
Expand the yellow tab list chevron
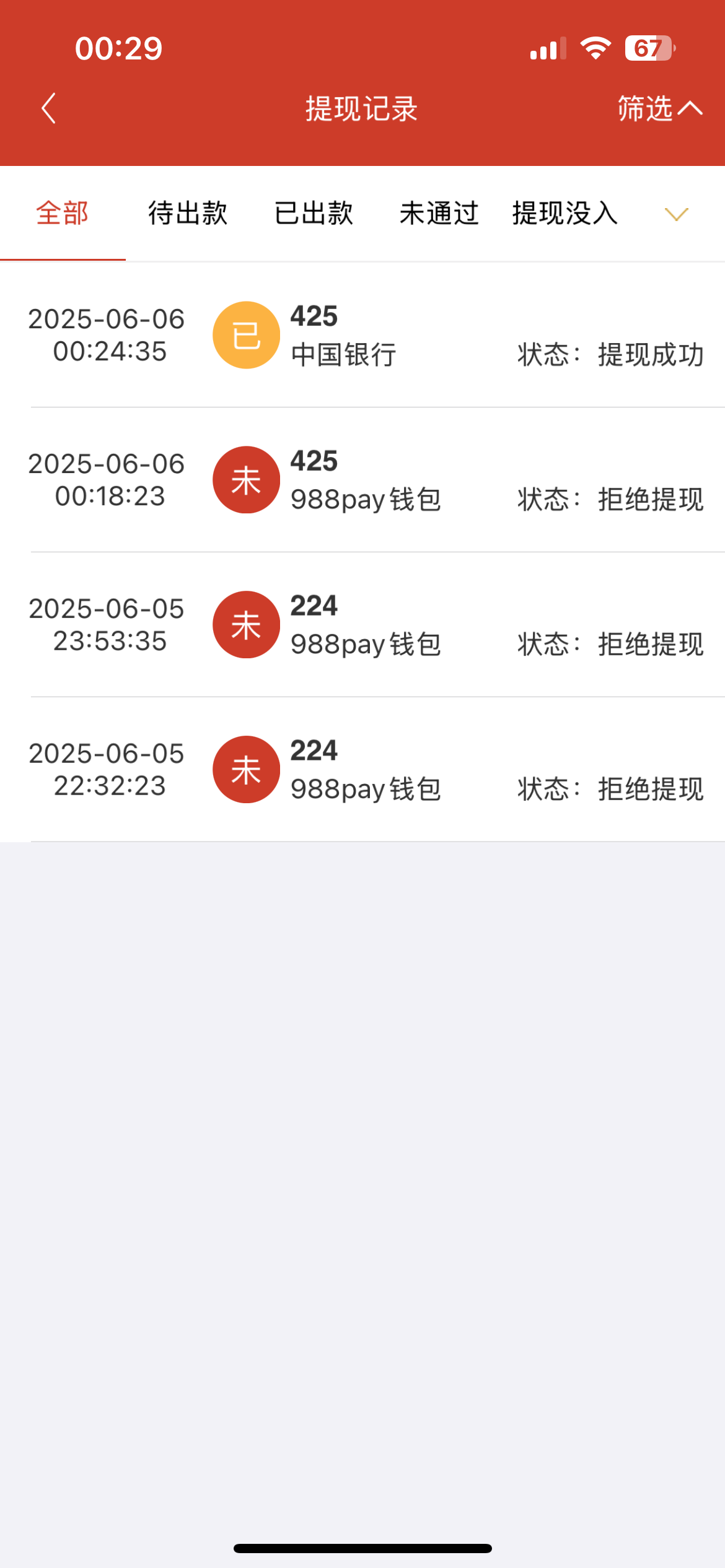676,214
